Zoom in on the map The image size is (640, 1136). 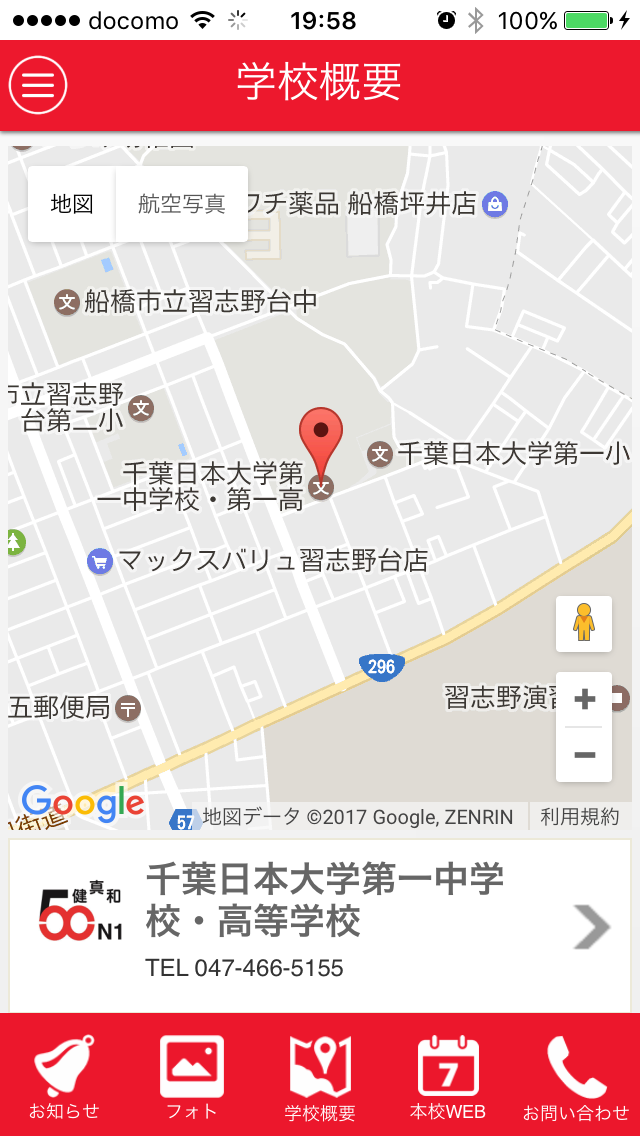click(x=584, y=700)
